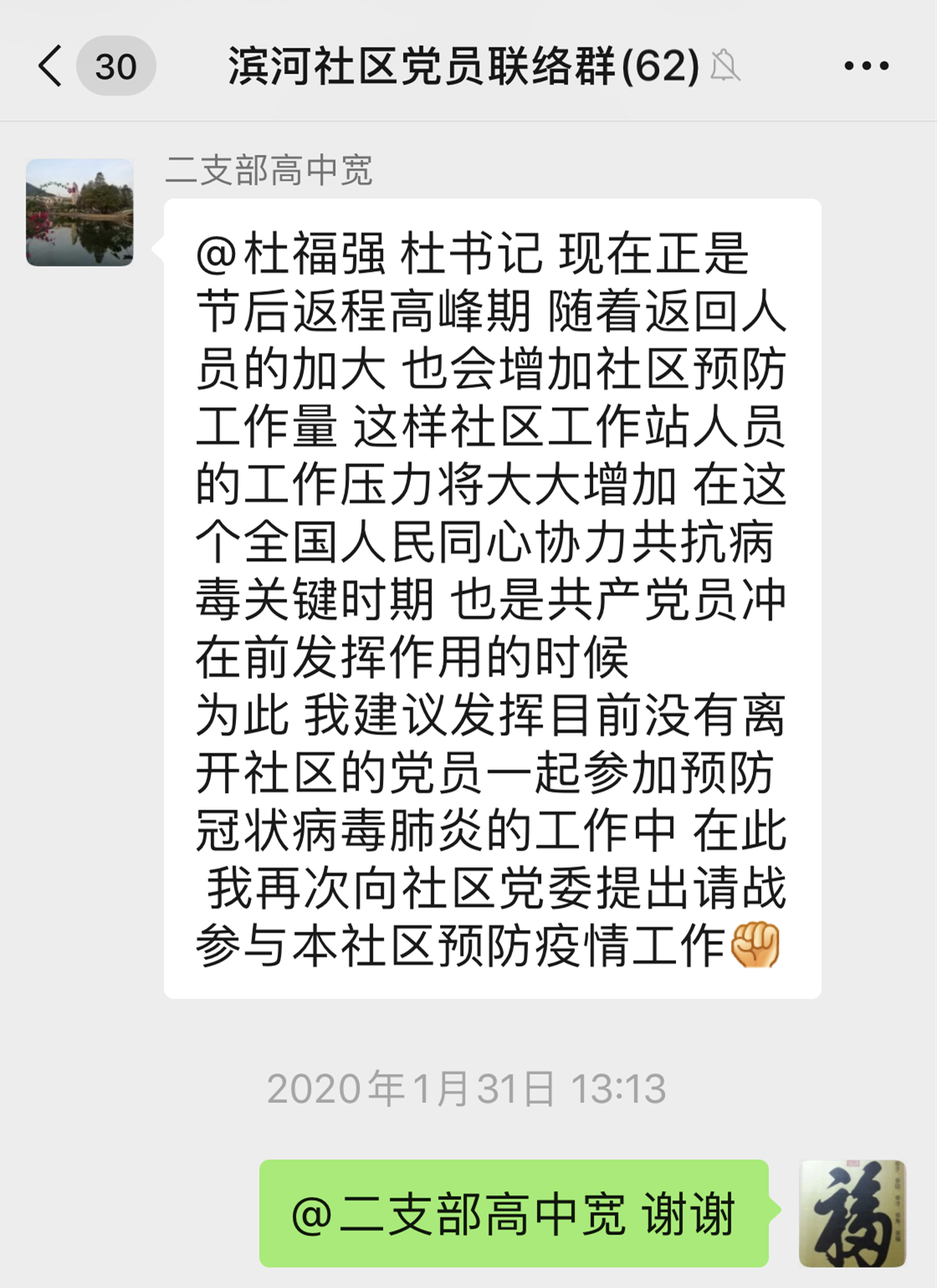Tap my own 福 avatar
Viewport: 937px width, 1288px height.
[x=853, y=1213]
